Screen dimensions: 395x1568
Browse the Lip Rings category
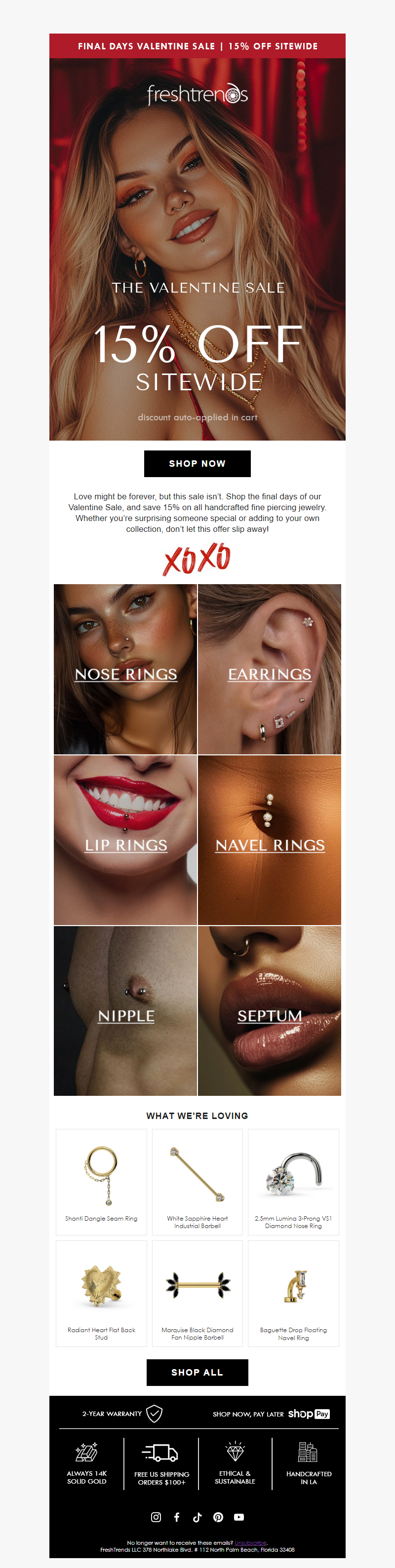125,840
